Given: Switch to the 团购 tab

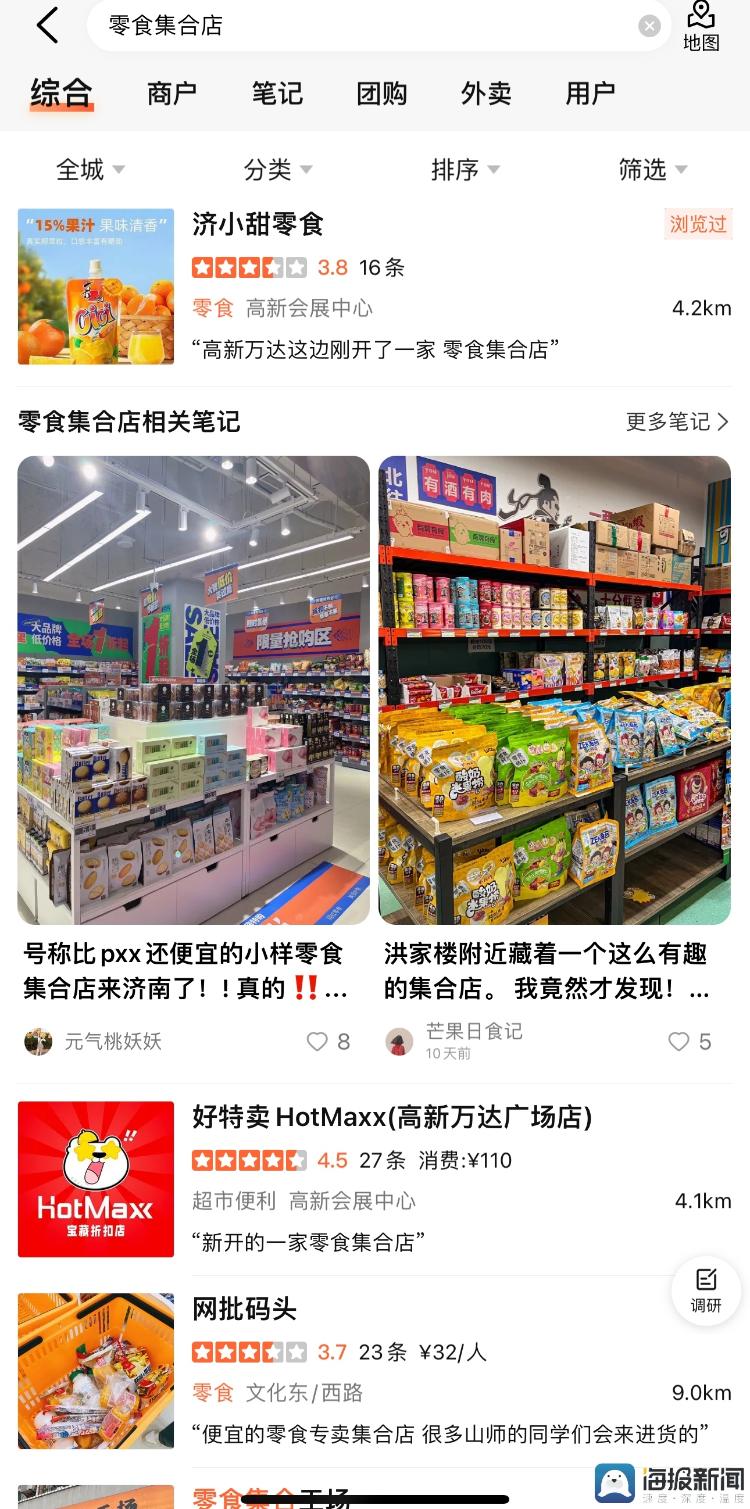Looking at the screenshot, I should tap(382, 93).
